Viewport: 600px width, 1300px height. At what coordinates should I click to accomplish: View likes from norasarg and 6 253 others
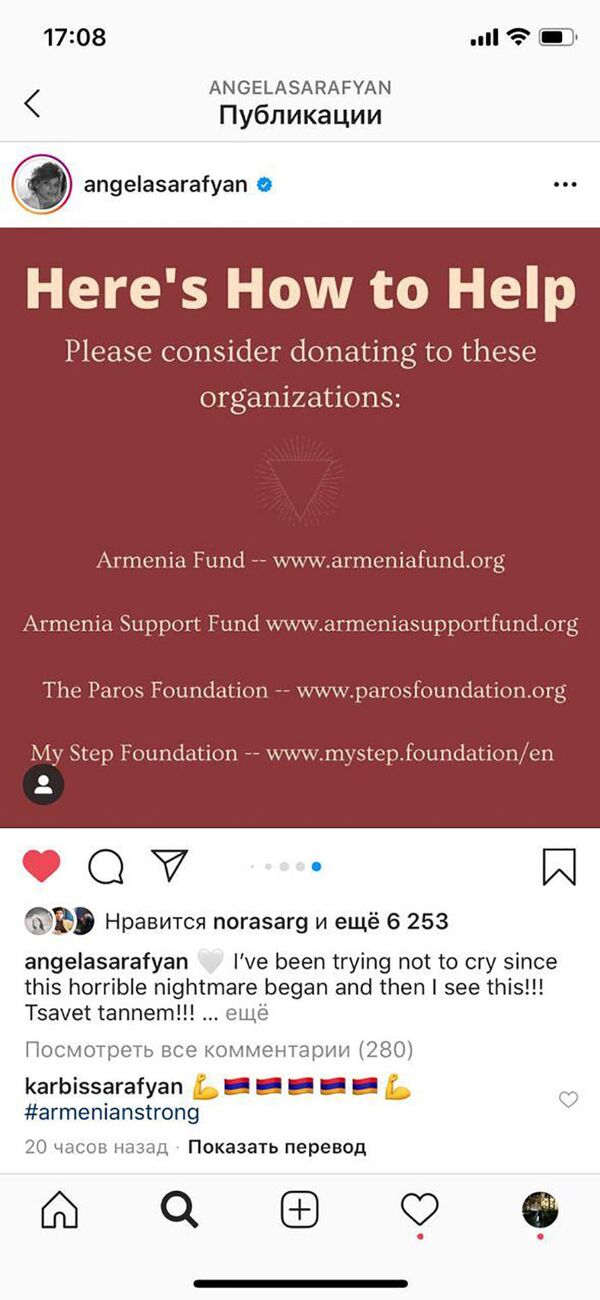click(277, 921)
